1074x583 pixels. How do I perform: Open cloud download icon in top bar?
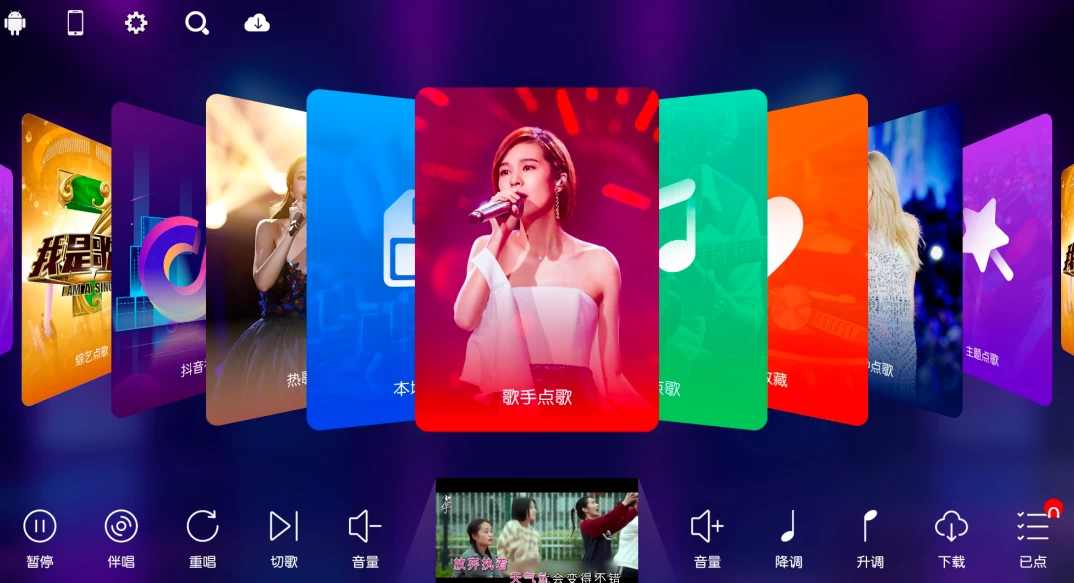(257, 23)
